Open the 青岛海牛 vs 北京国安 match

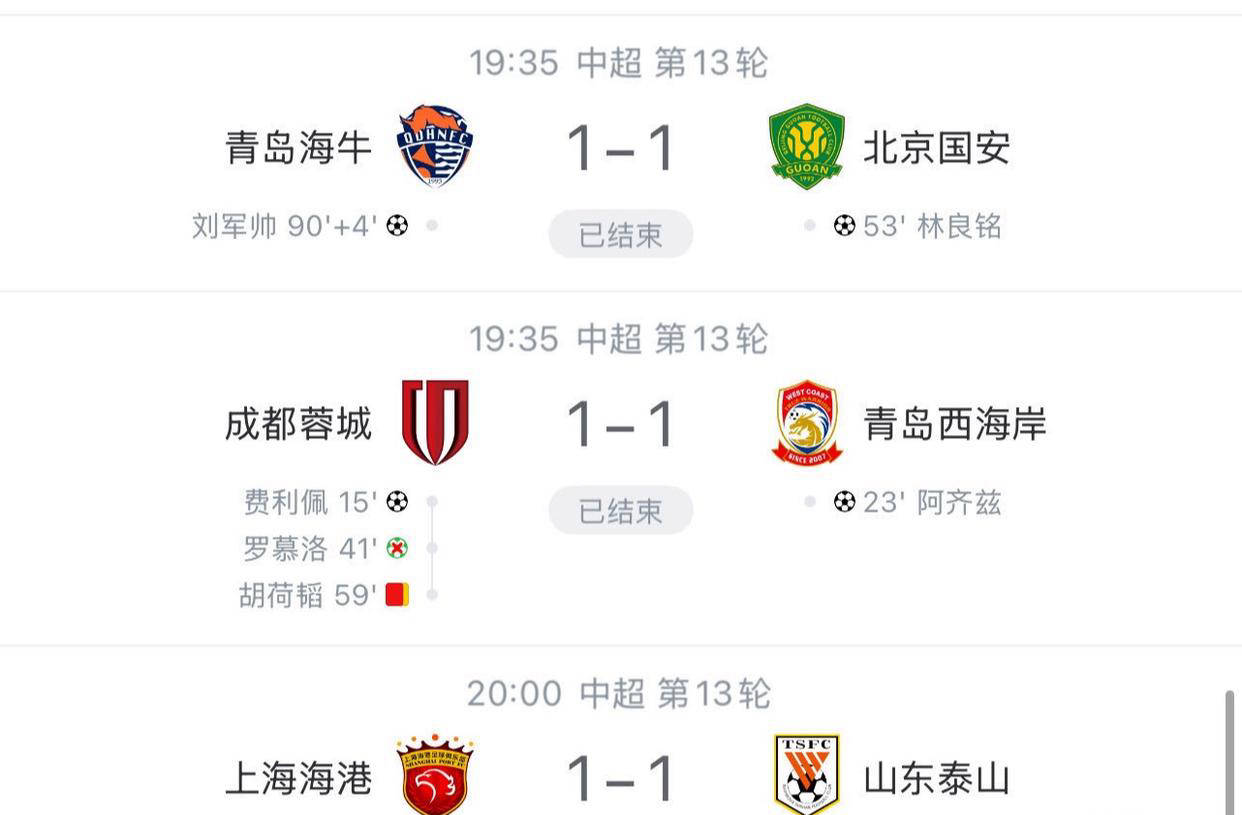tap(620, 149)
